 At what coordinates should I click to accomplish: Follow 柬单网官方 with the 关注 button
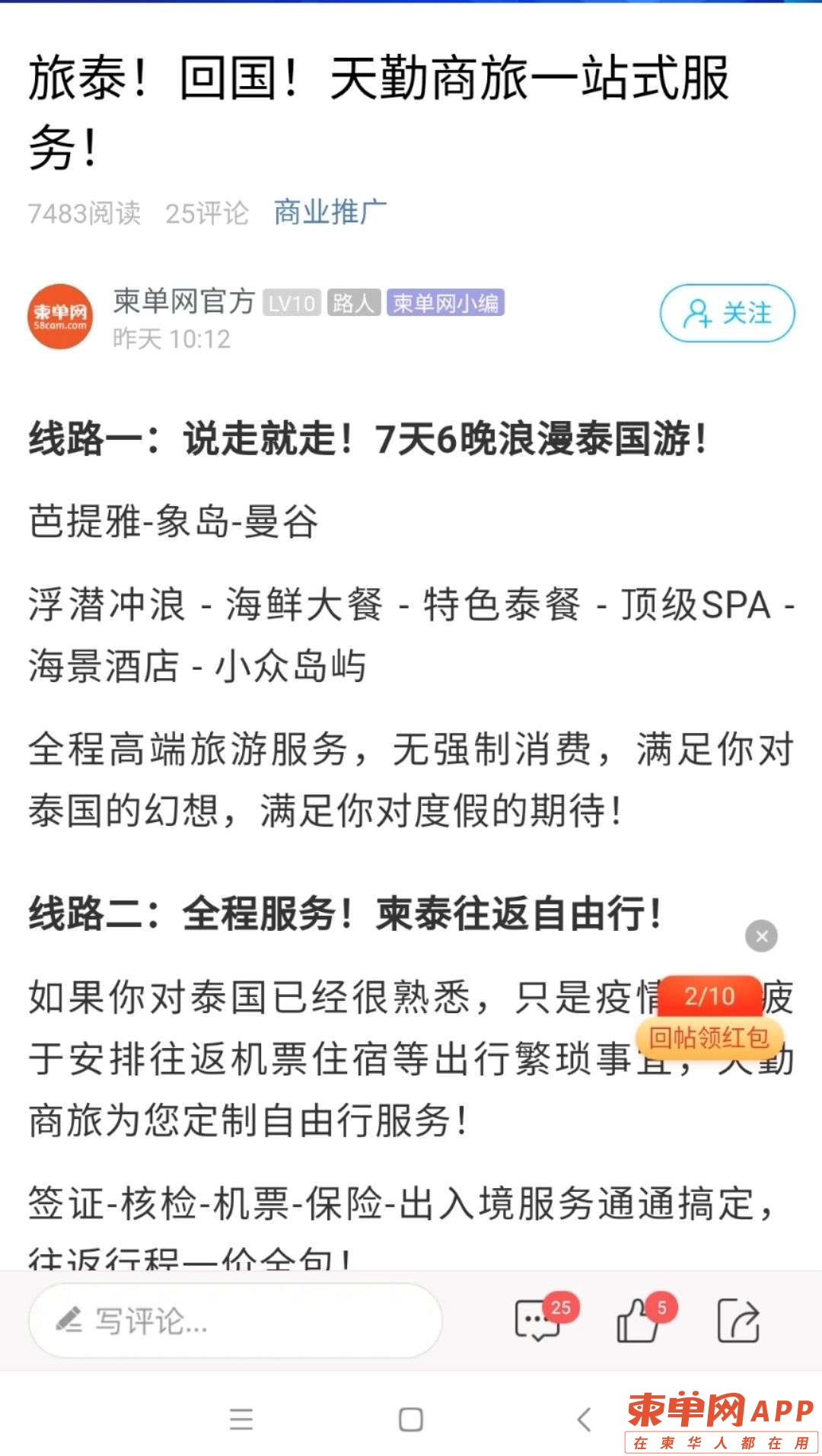[x=727, y=313]
